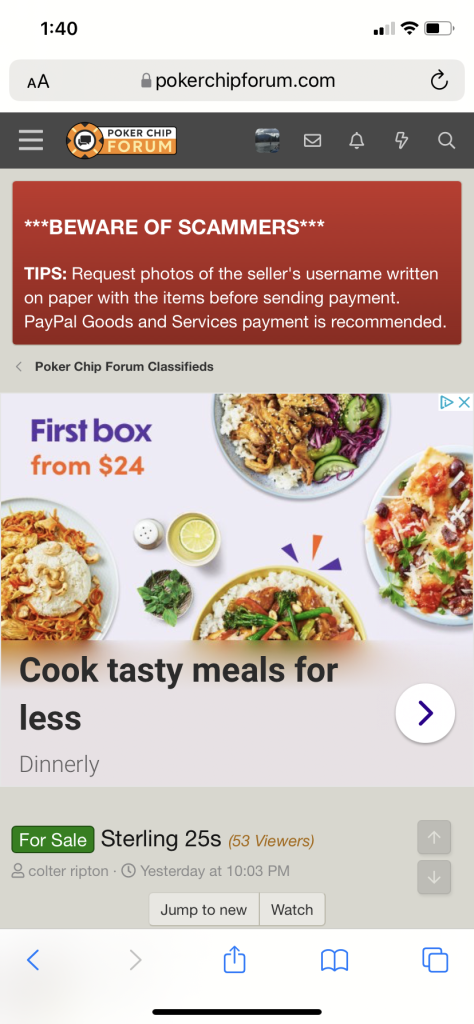474x1024 pixels.
Task: Jump to top with the up arrow
Action: click(x=434, y=837)
